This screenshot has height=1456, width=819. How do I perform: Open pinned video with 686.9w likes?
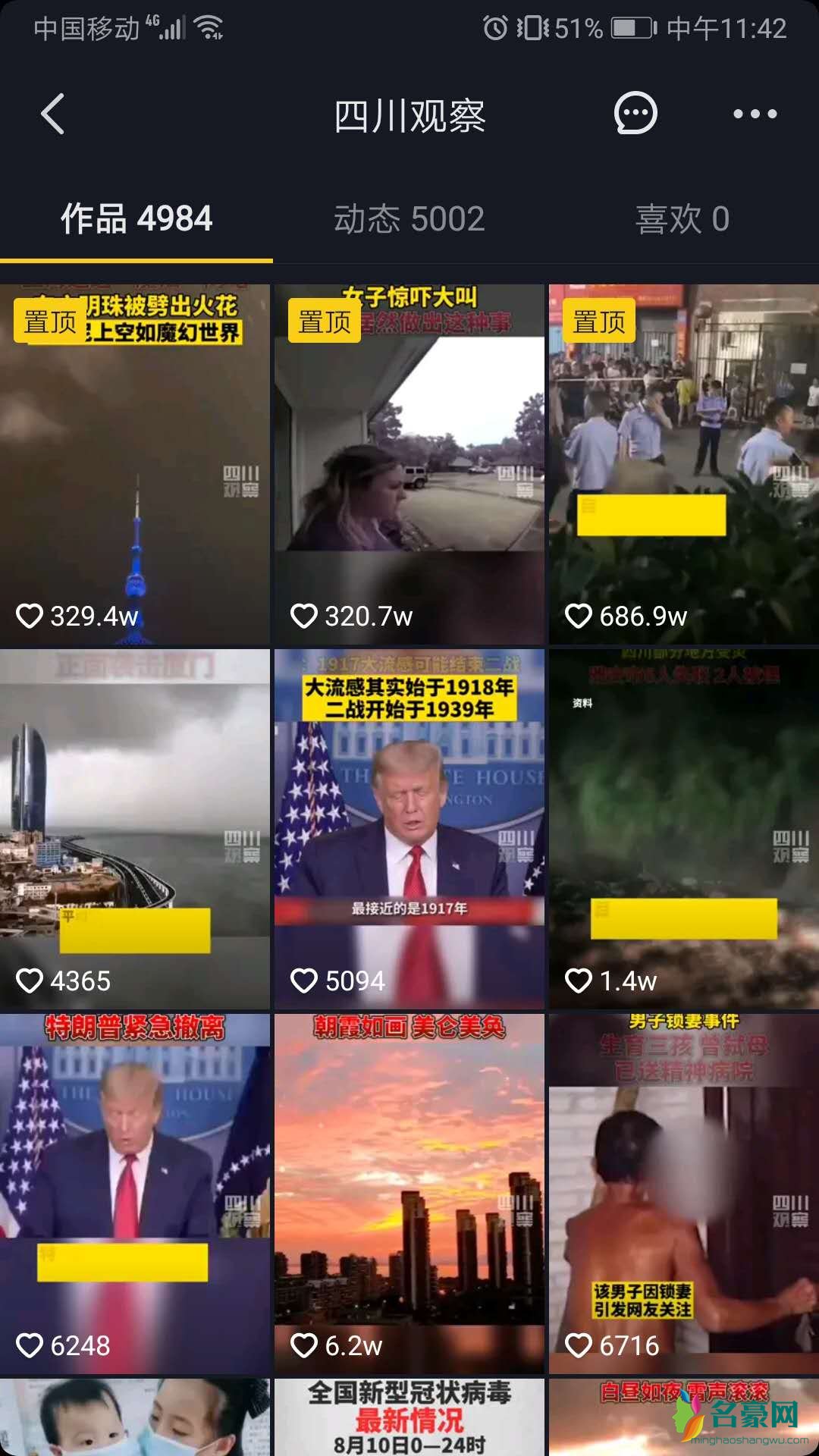pyautogui.click(x=683, y=464)
